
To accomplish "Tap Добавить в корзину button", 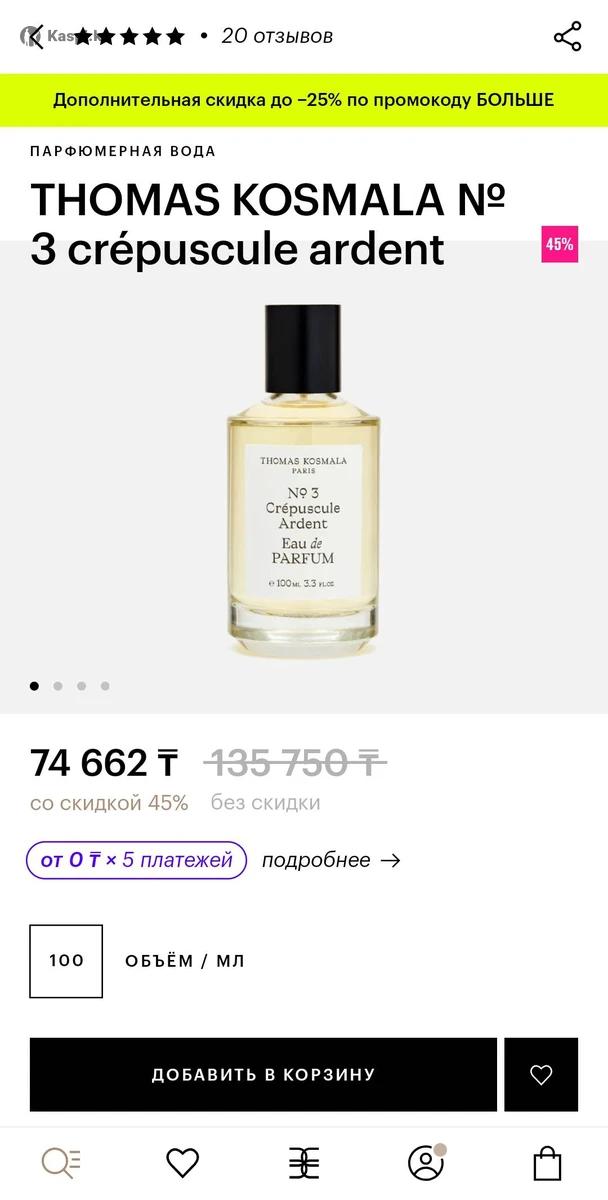I will click(263, 1075).
